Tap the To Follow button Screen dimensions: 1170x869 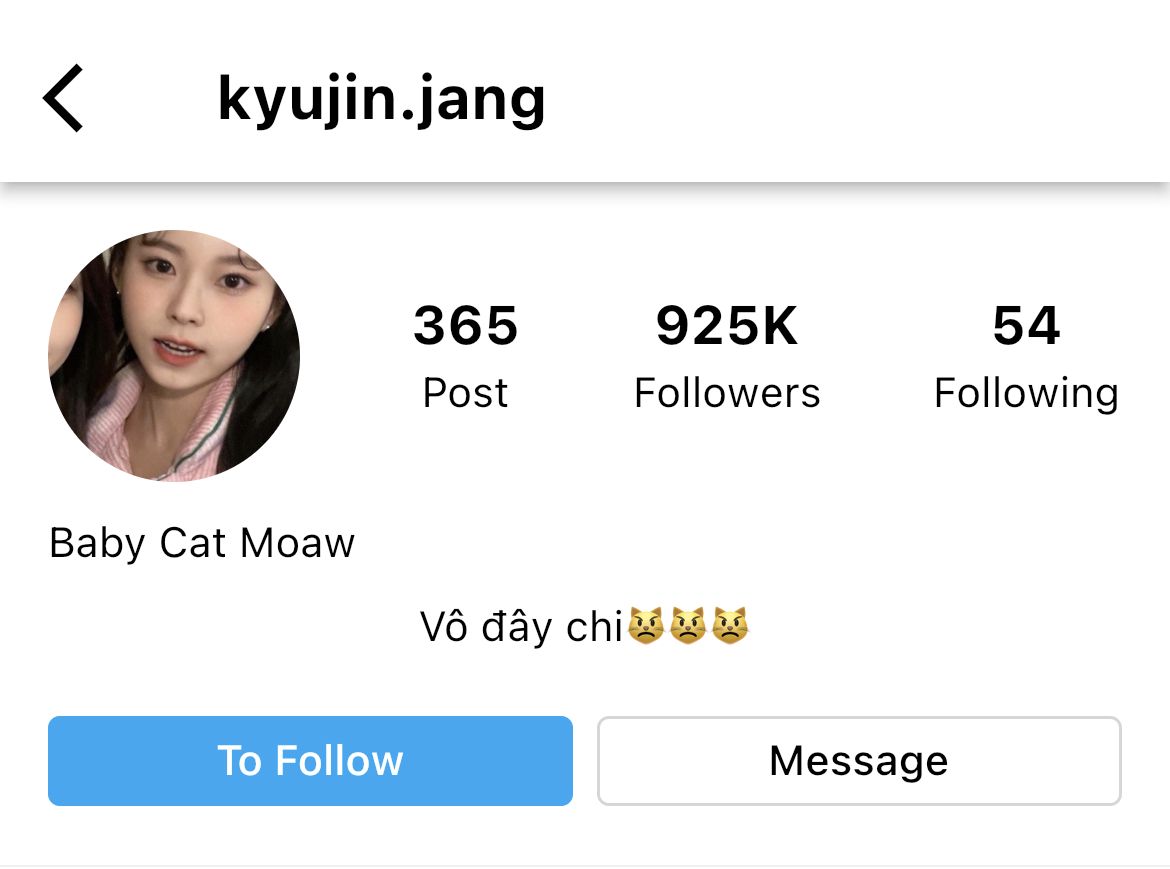pos(310,761)
